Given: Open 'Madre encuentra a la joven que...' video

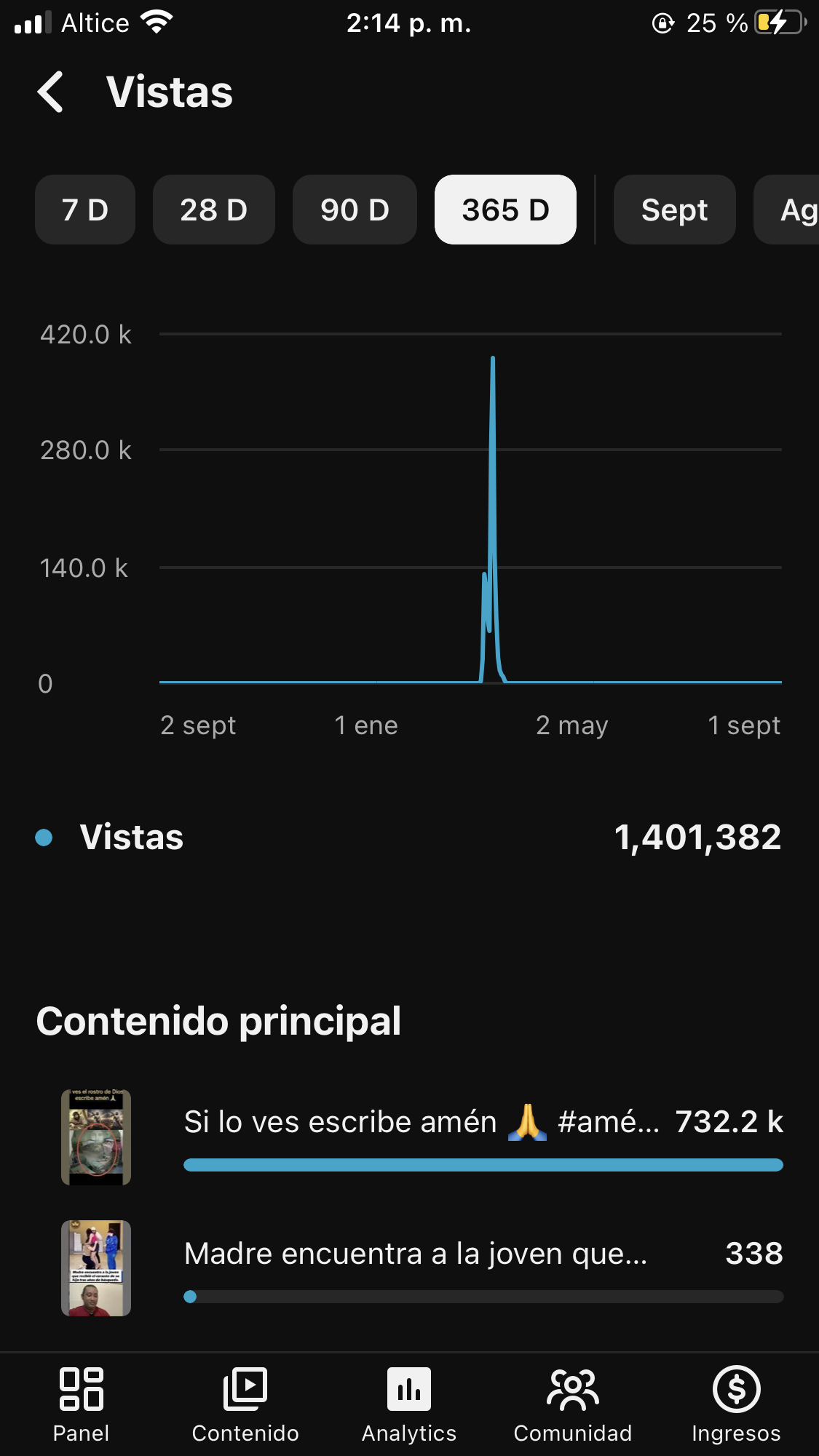Looking at the screenshot, I should point(422,1268).
